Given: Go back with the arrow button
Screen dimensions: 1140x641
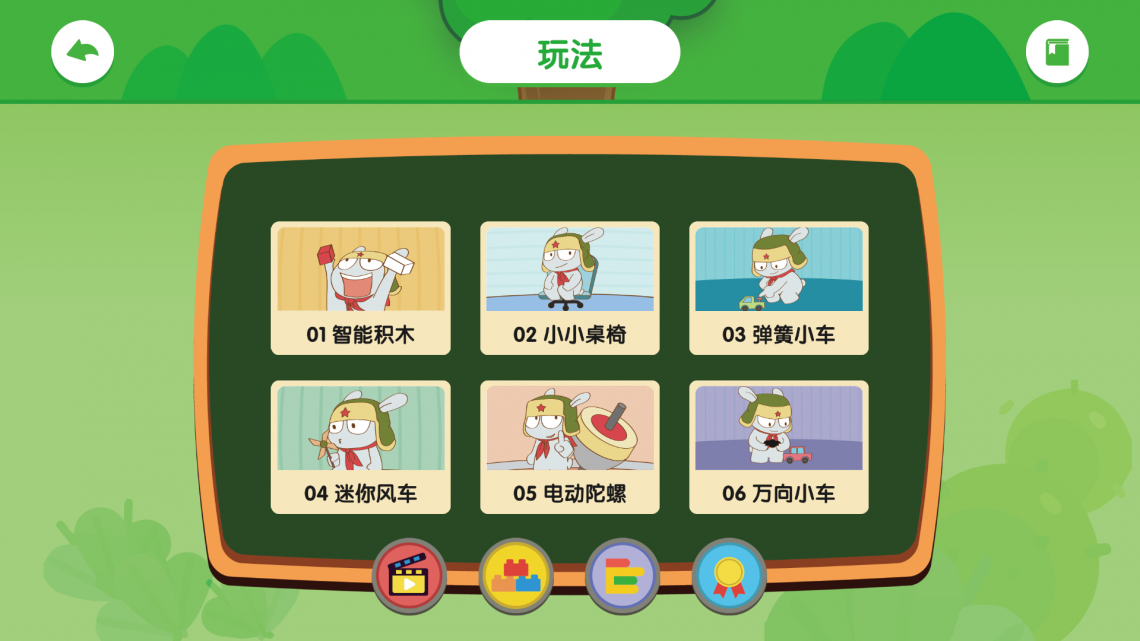Looking at the screenshot, I should tap(83, 52).
